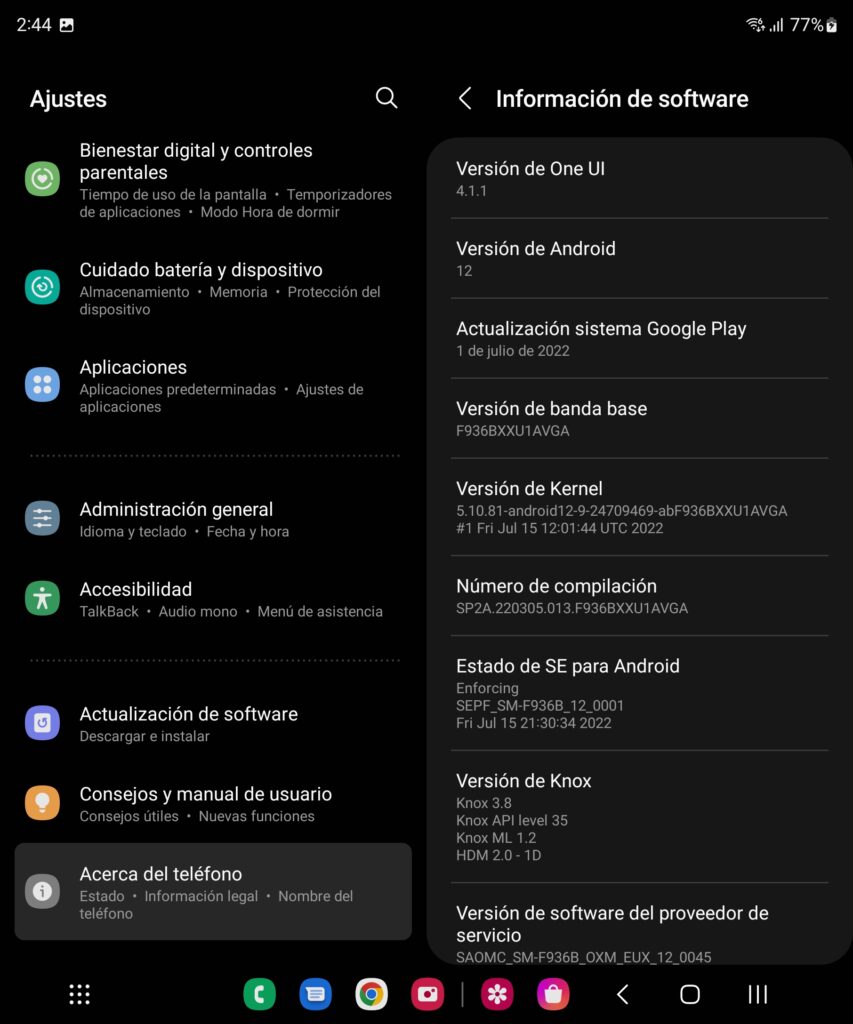Image resolution: width=853 pixels, height=1024 pixels.
Task: Open the Messages app from taskbar
Action: click(315, 994)
